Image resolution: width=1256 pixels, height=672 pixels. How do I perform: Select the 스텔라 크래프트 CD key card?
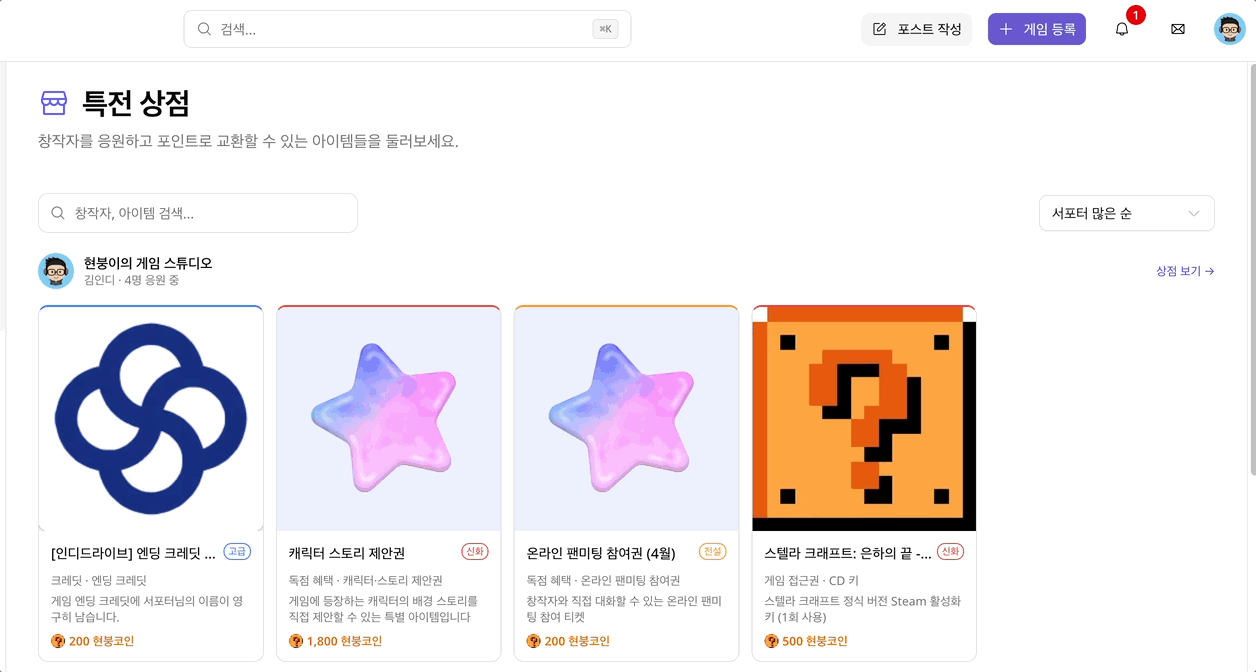tap(864, 482)
